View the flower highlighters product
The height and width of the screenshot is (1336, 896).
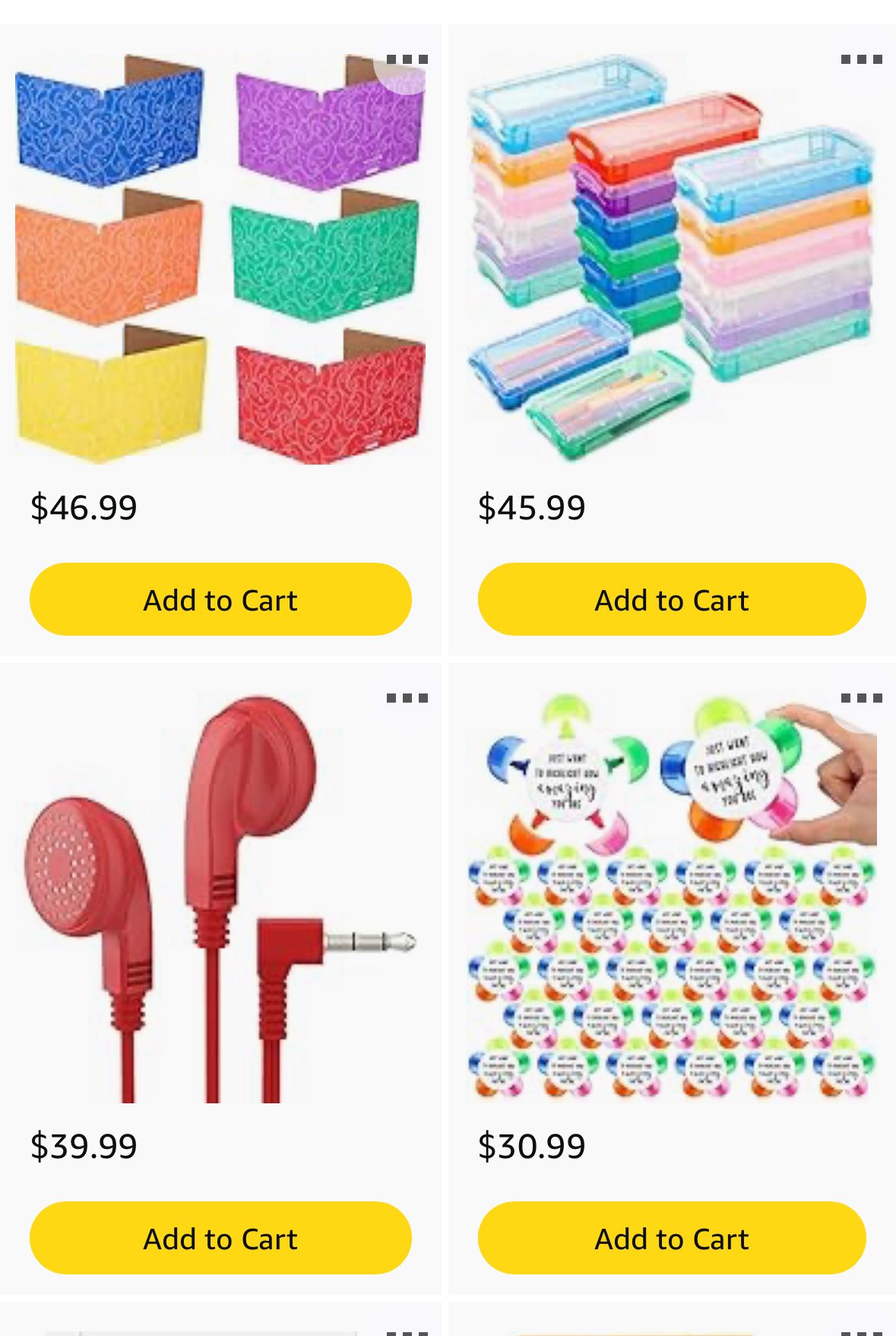(x=672, y=897)
